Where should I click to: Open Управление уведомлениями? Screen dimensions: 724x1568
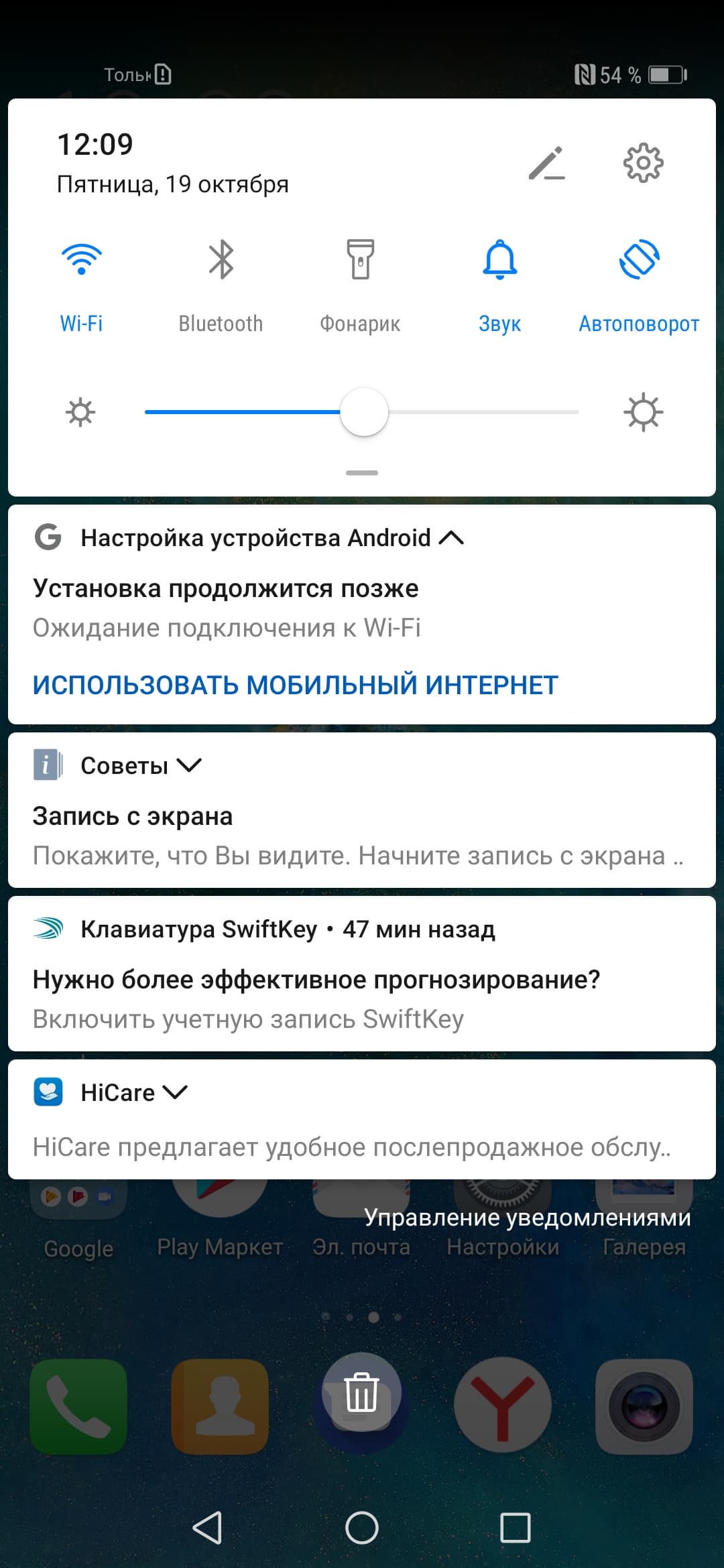coord(527,1218)
